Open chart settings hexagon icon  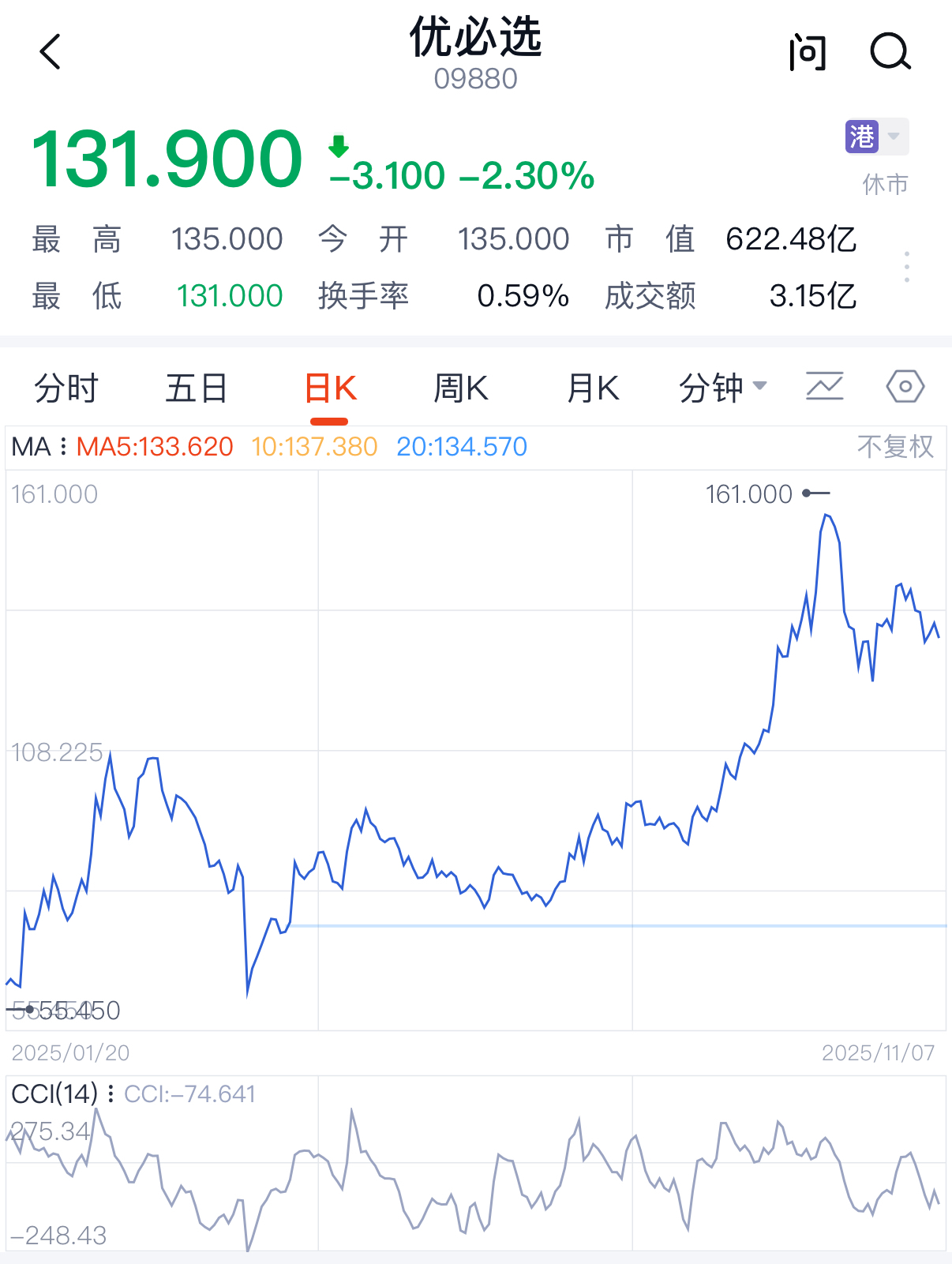click(x=905, y=387)
